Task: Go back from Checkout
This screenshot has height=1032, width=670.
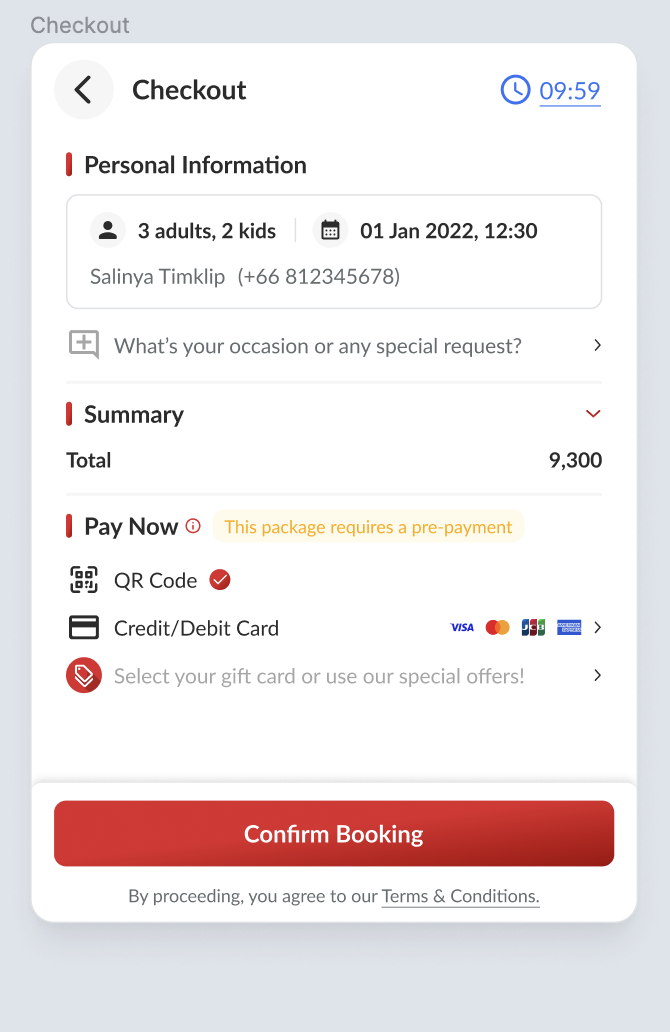Action: click(84, 90)
